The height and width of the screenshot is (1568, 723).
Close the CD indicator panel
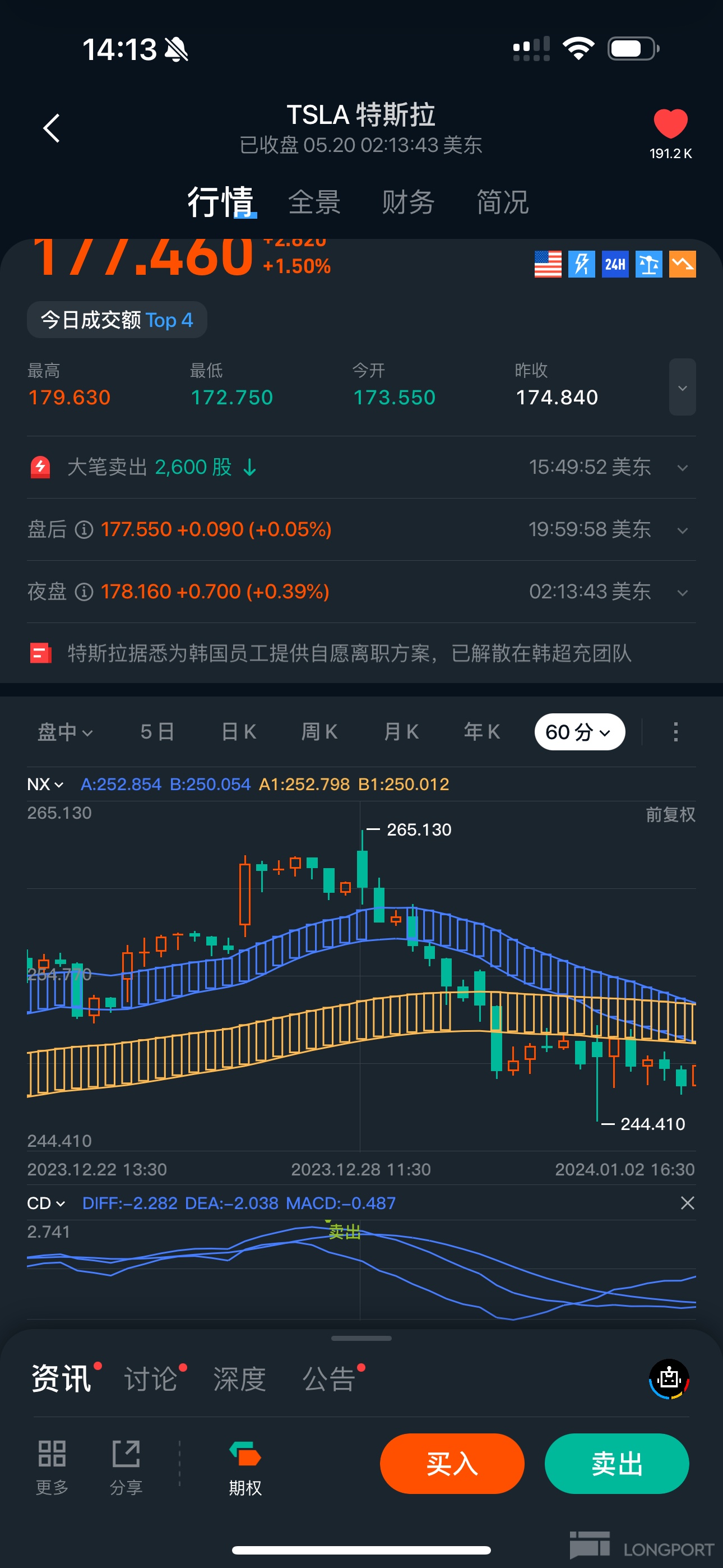[x=687, y=1203]
